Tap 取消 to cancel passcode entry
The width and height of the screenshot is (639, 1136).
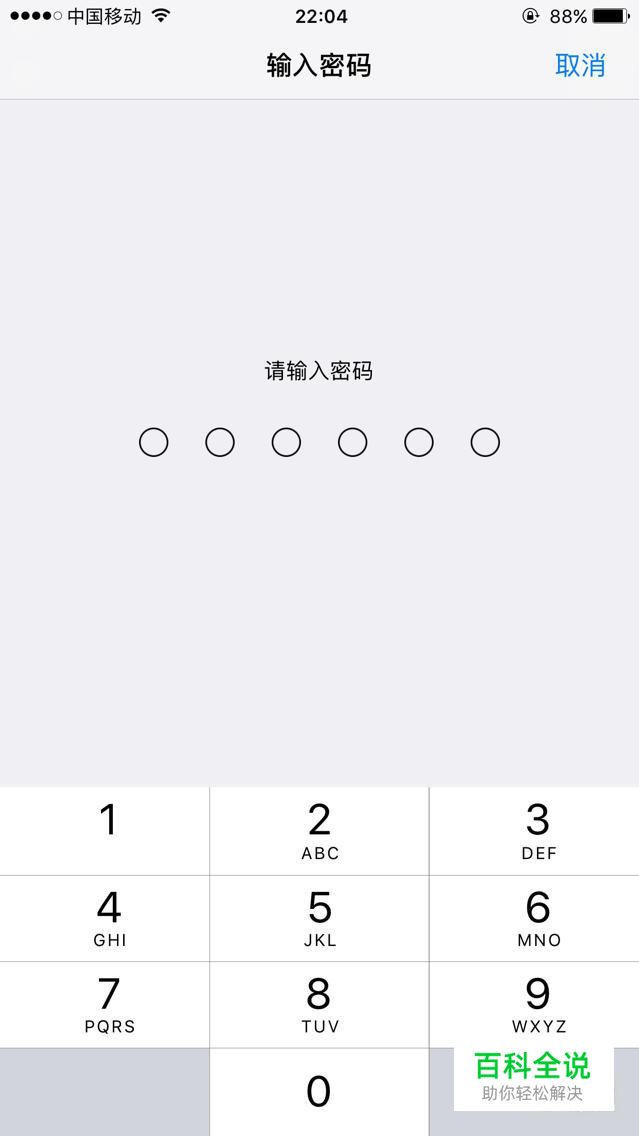coord(580,65)
